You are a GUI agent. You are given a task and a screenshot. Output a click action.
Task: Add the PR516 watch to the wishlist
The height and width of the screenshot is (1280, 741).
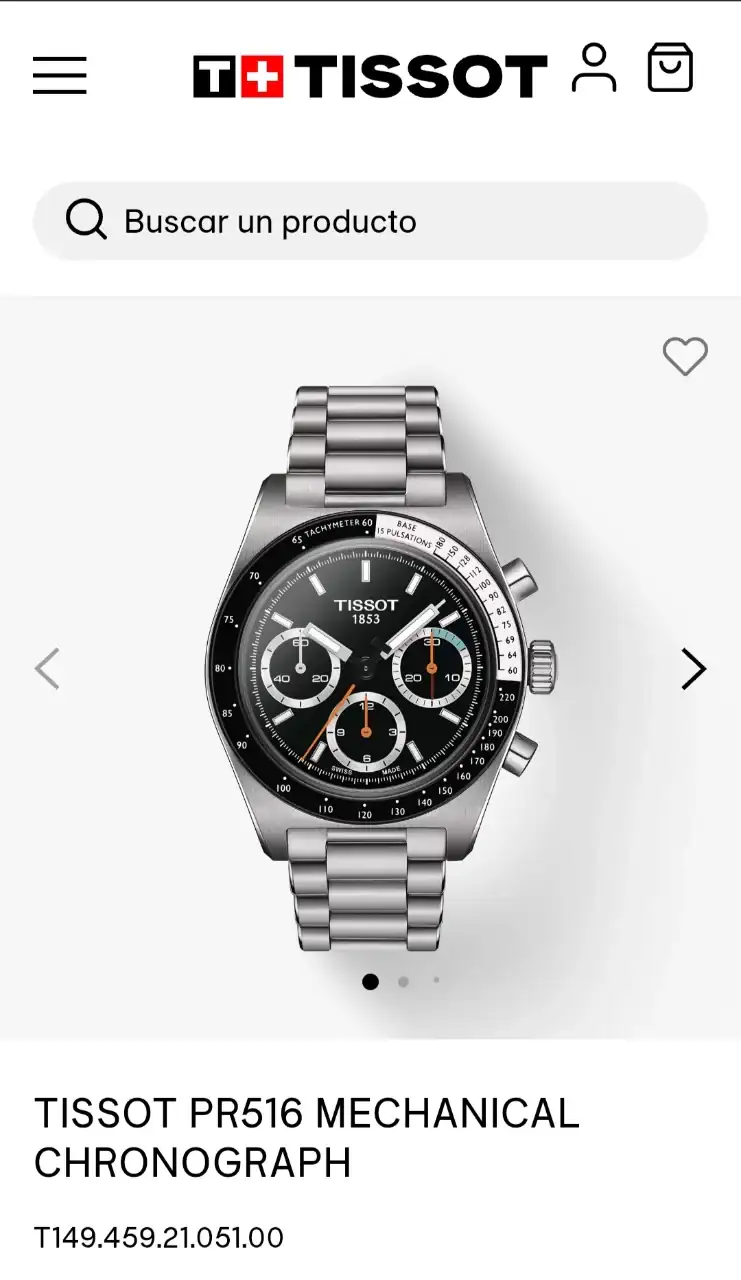[x=685, y=356]
